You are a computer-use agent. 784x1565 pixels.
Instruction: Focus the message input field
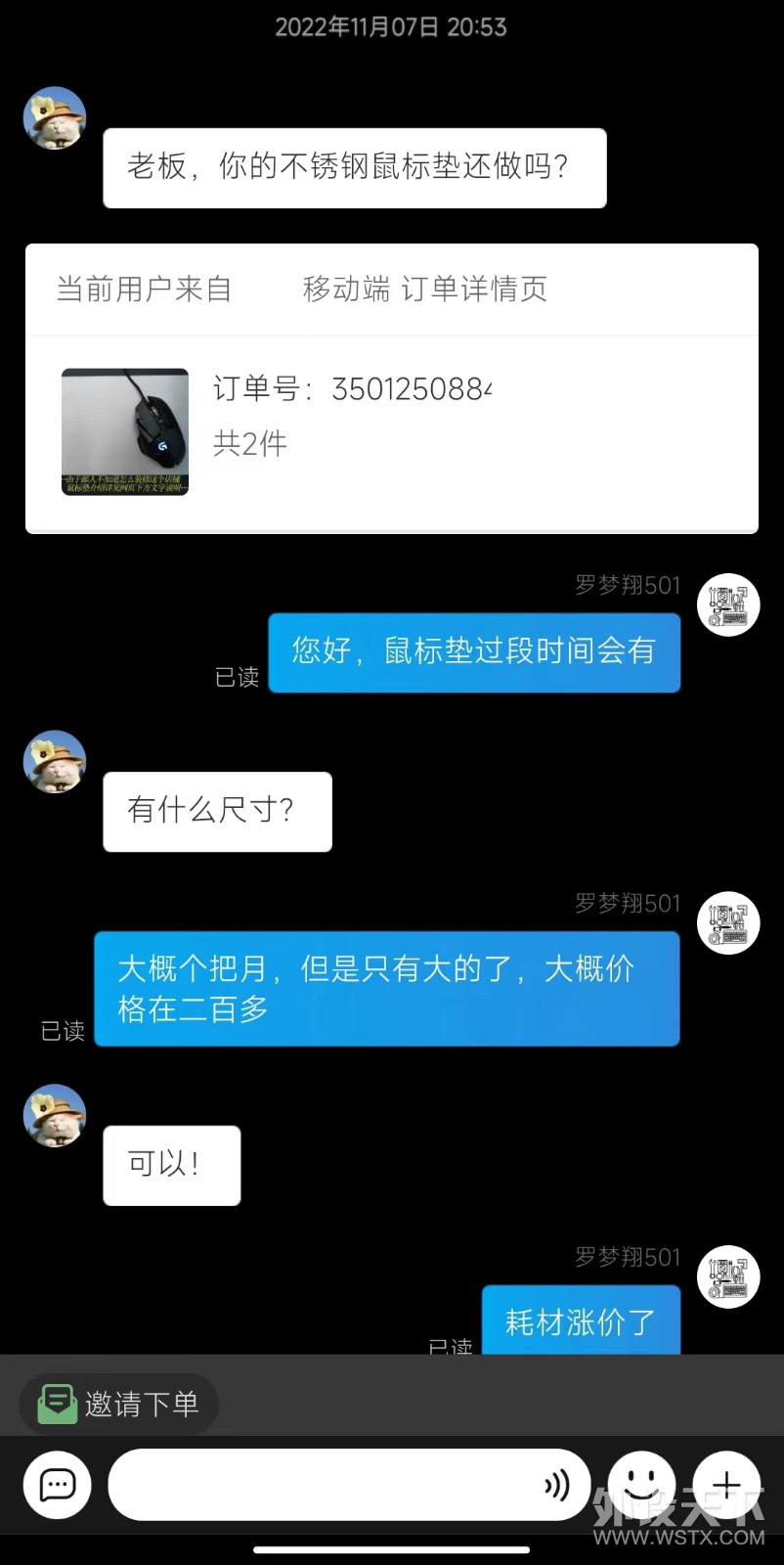[x=323, y=1485]
